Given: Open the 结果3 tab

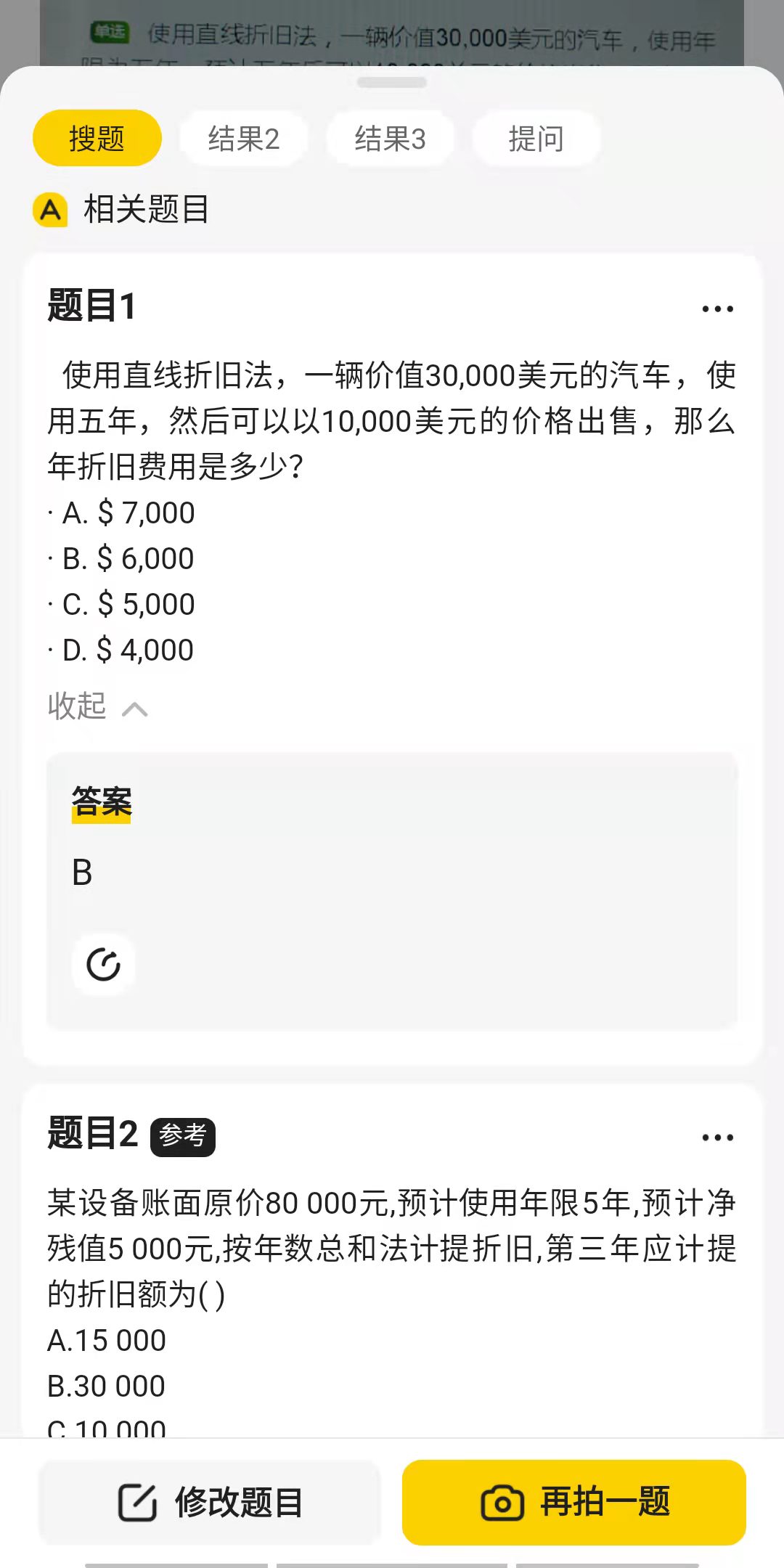Looking at the screenshot, I should coord(390,138).
